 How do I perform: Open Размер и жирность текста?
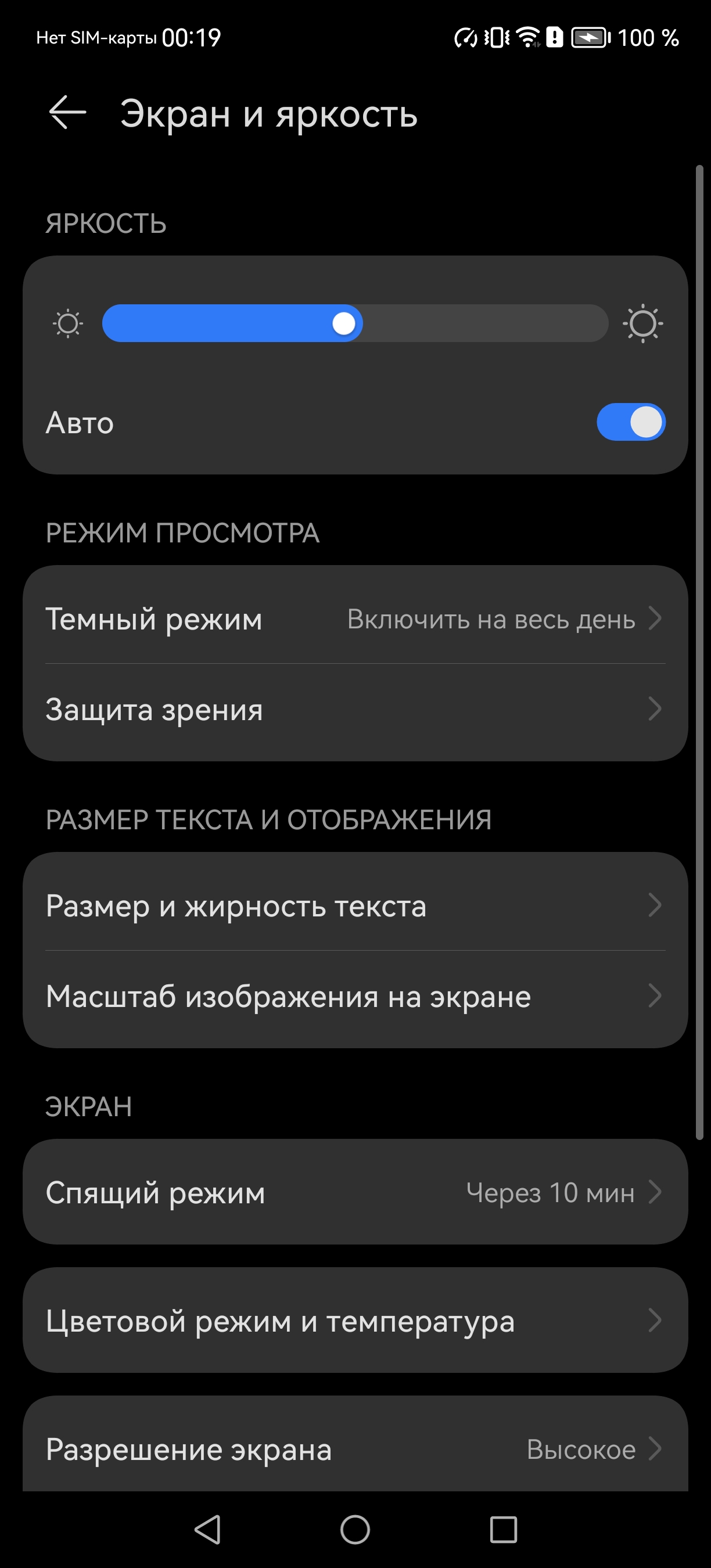click(355, 906)
